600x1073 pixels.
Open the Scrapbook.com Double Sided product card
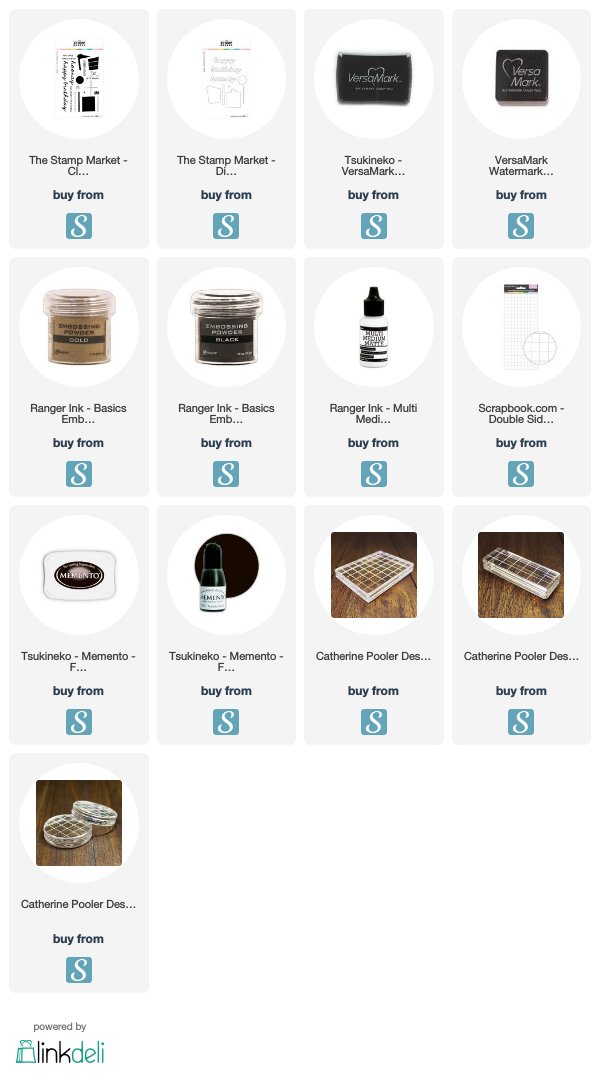521,377
